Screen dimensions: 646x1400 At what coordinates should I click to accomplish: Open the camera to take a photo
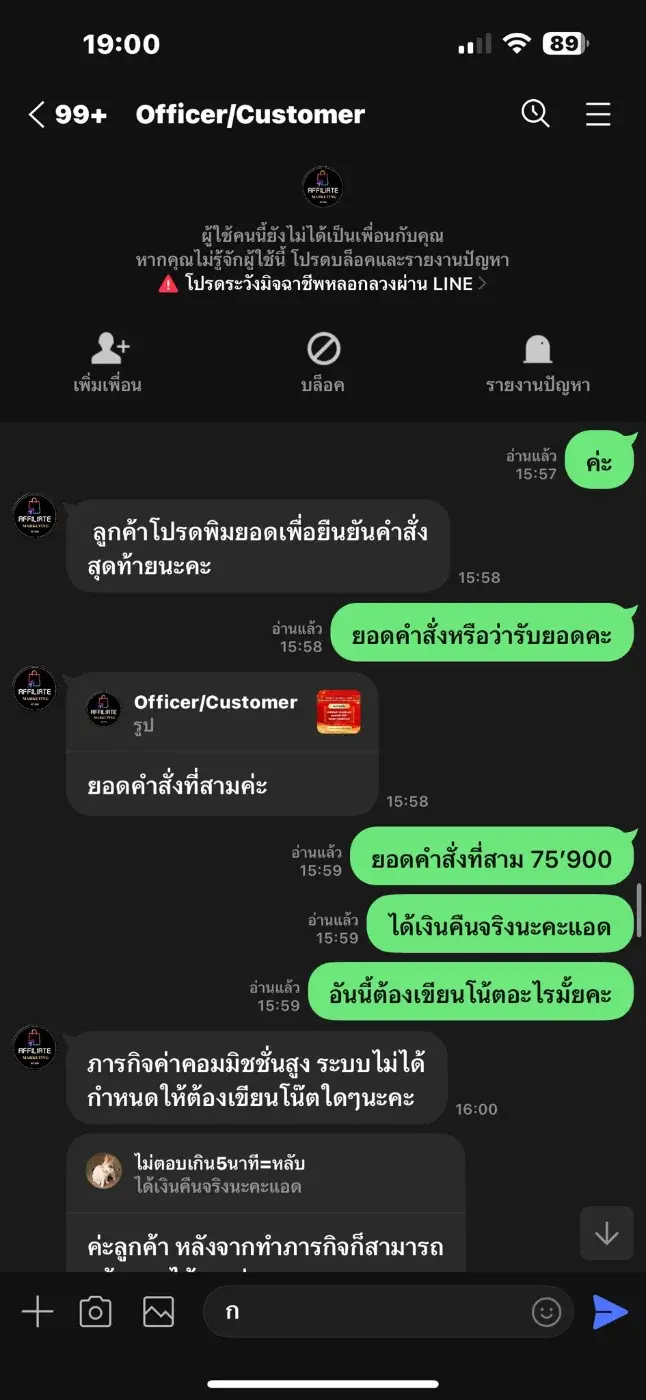click(95, 1311)
